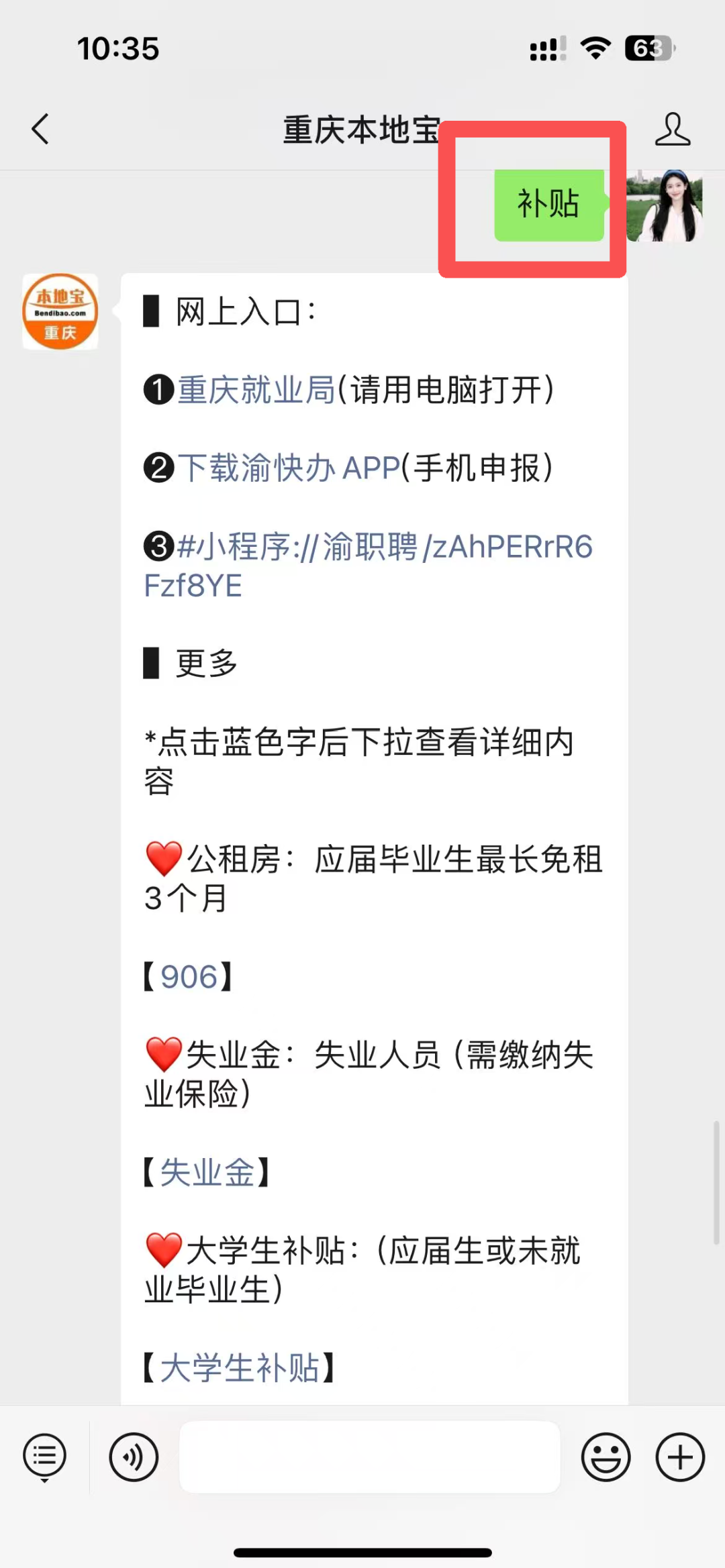Open the service menu list icon
The width and height of the screenshot is (725, 1568).
click(44, 1457)
